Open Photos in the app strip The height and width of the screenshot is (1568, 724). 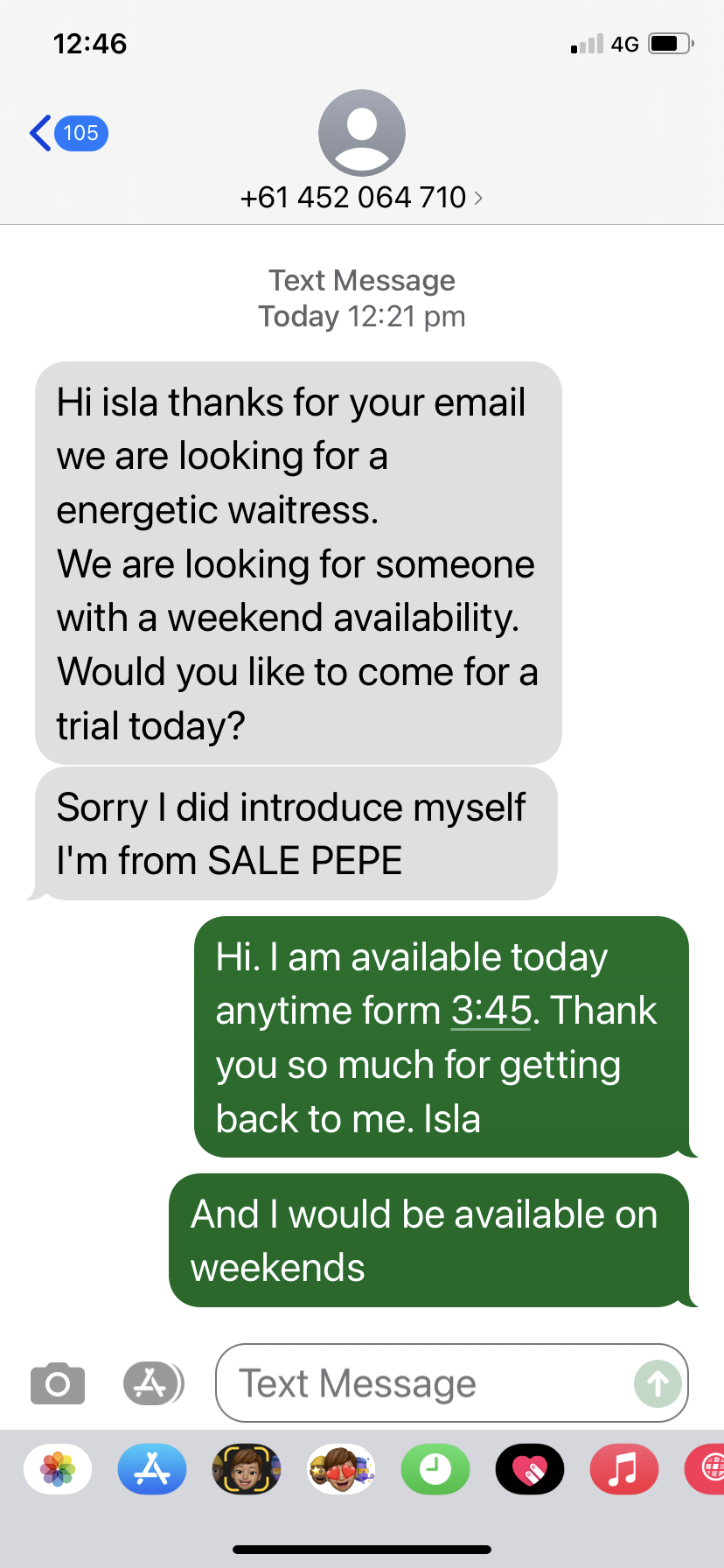pos(58,1469)
